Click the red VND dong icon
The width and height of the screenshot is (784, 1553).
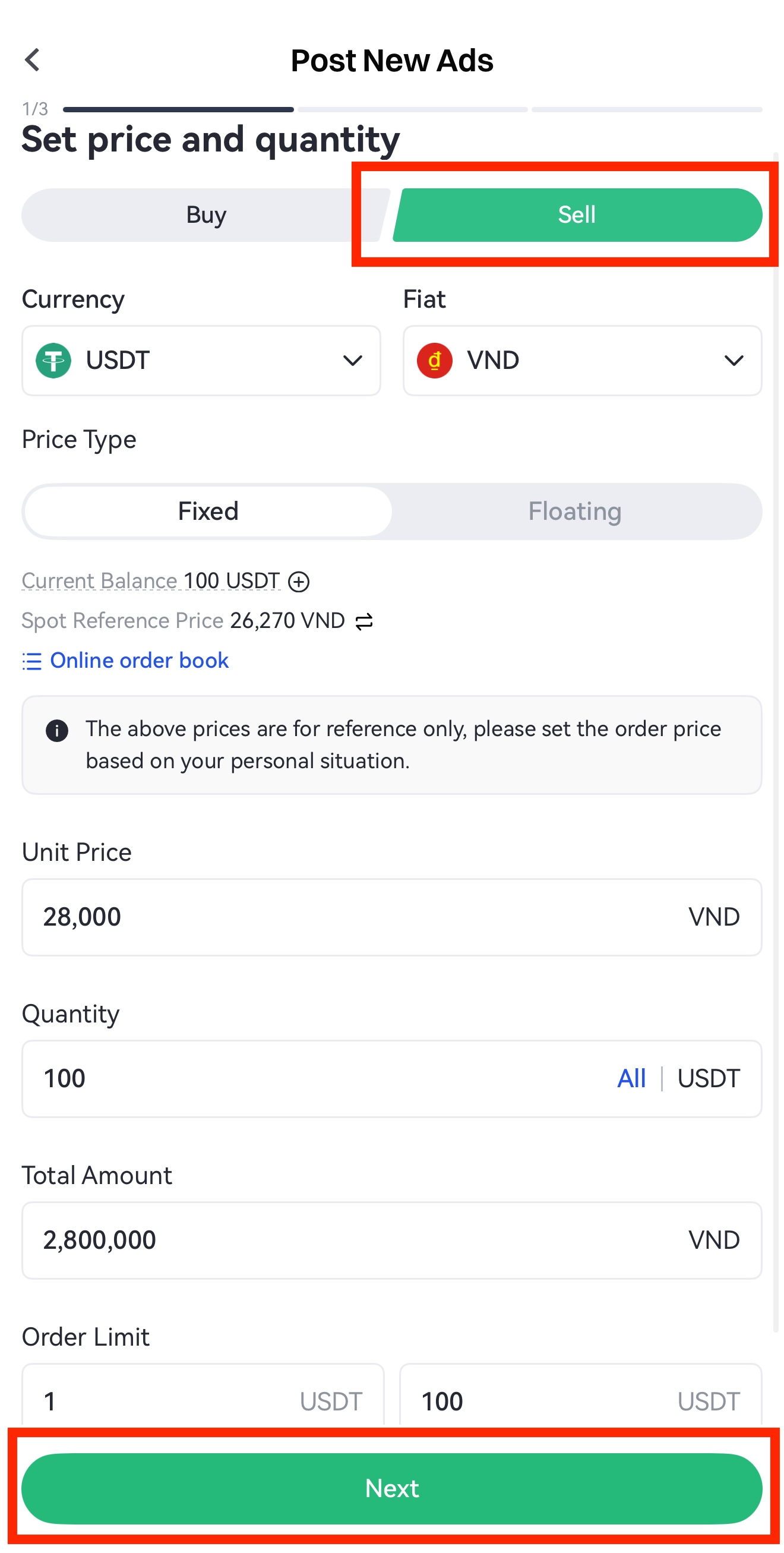(x=435, y=361)
